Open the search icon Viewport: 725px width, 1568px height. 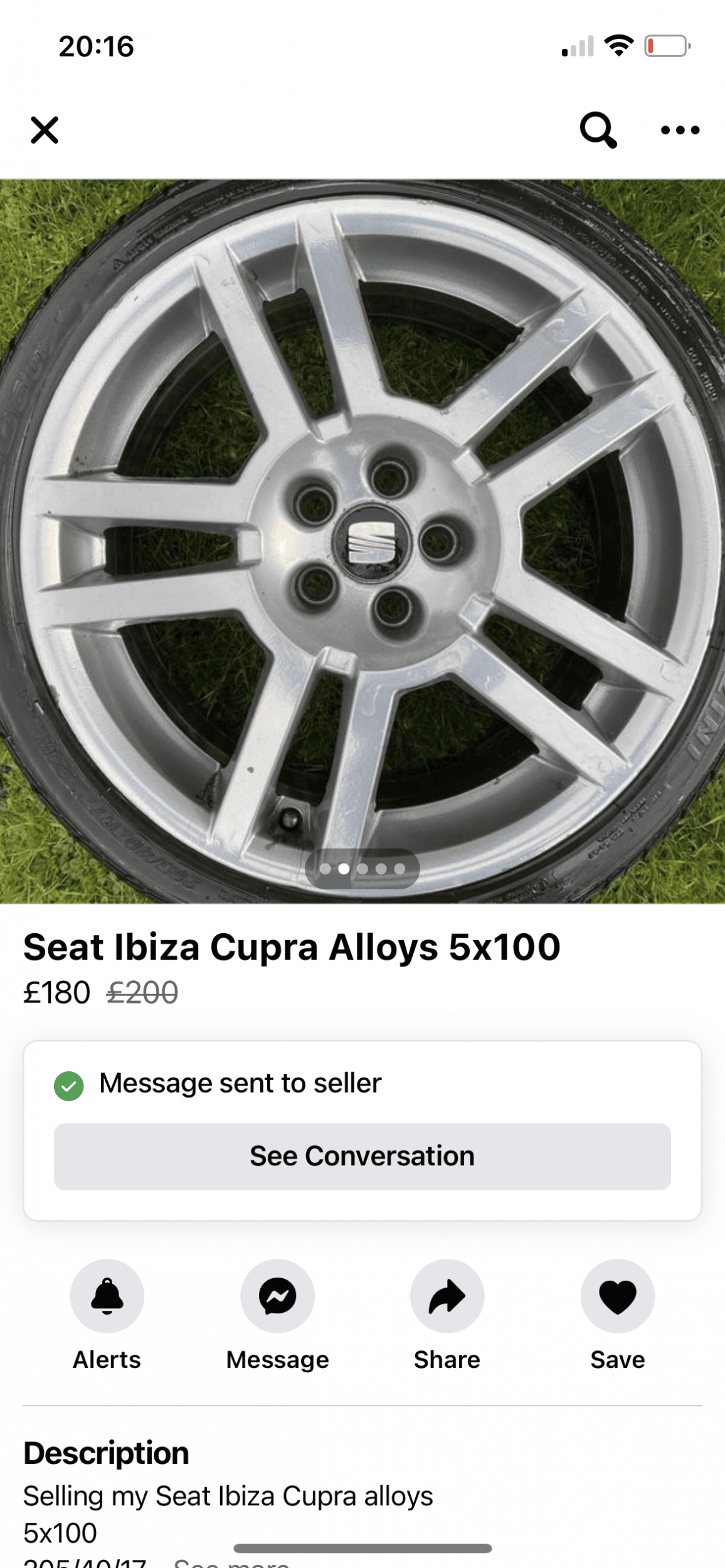point(598,130)
